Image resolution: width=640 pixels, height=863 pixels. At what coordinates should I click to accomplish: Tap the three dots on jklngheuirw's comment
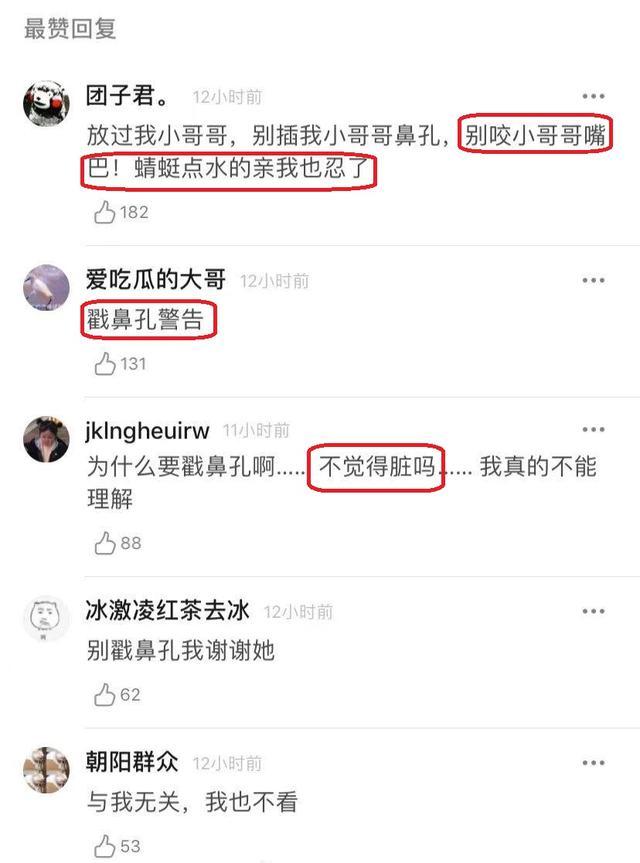594,429
